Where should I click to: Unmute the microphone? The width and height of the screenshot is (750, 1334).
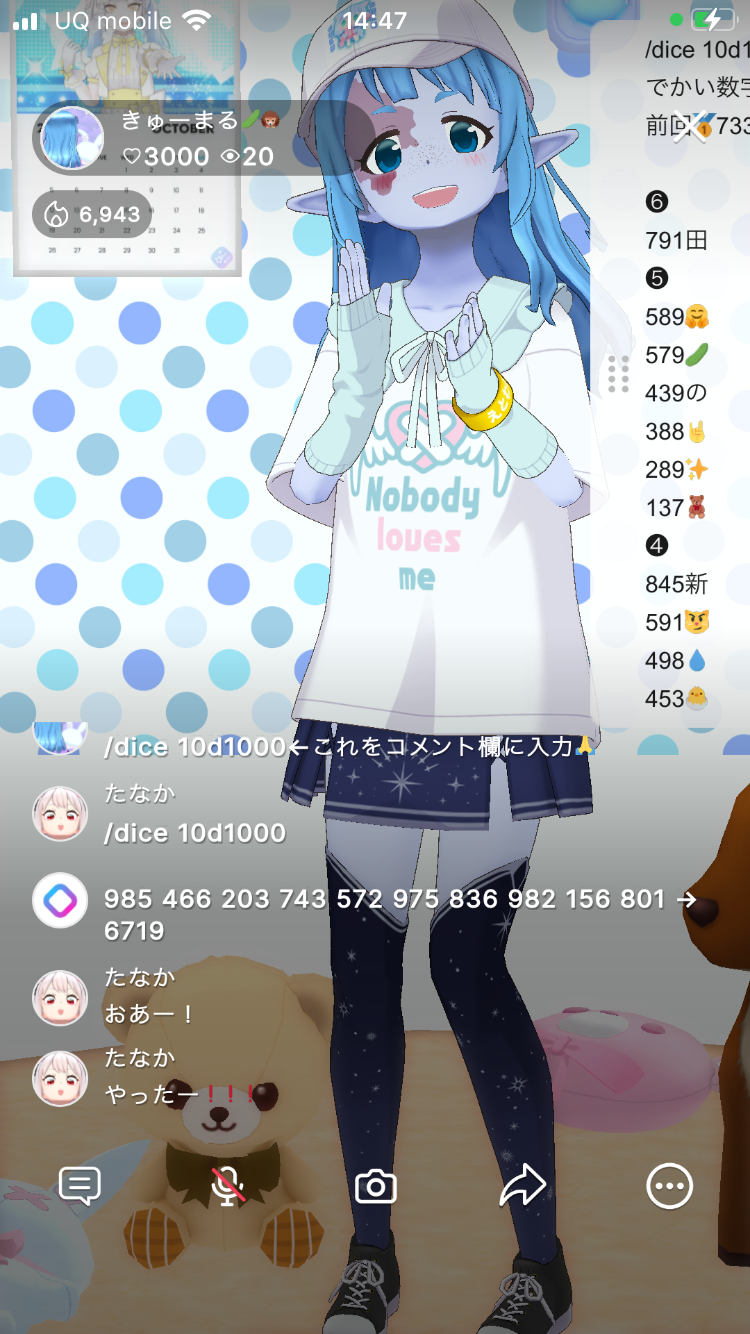(228, 1186)
